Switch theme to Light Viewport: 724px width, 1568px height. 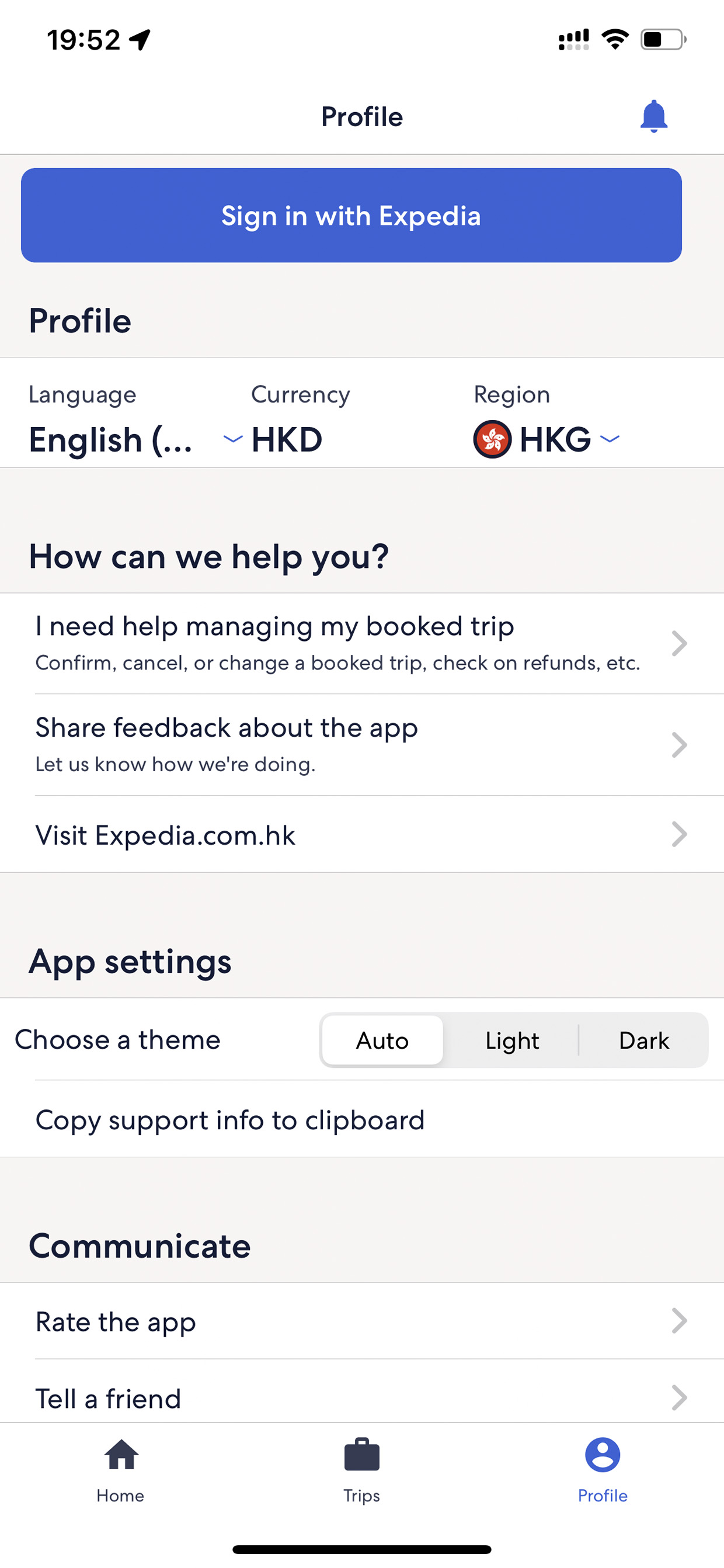pyautogui.click(x=511, y=1040)
